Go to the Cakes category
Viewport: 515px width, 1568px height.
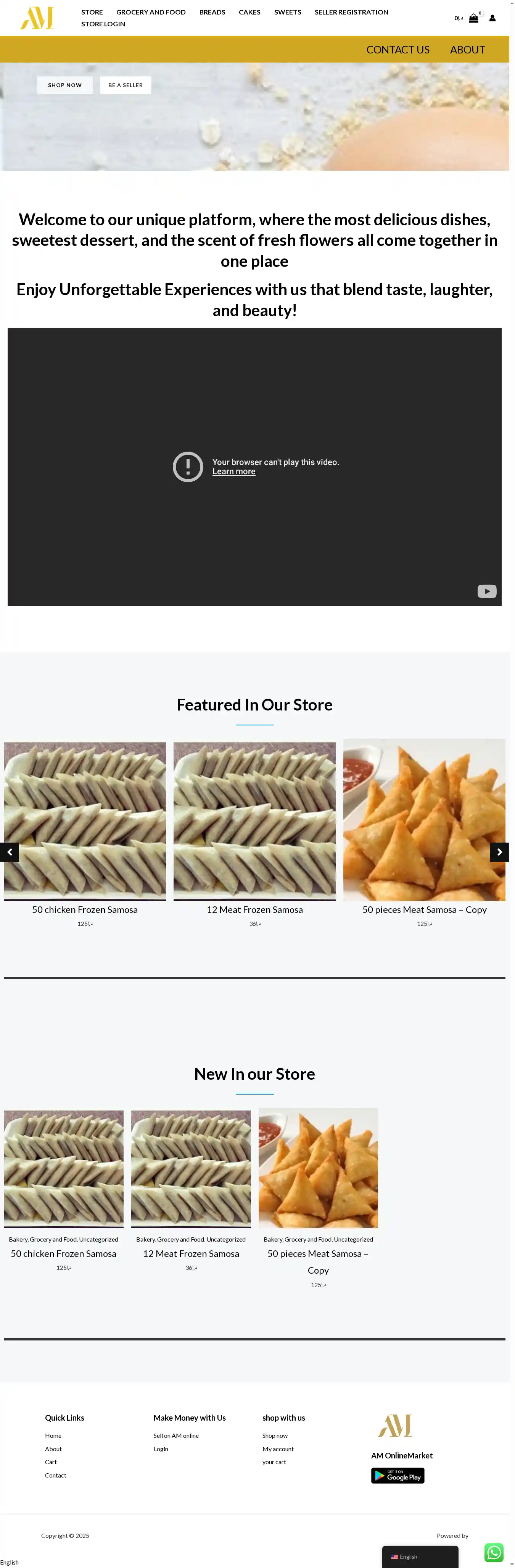[249, 12]
